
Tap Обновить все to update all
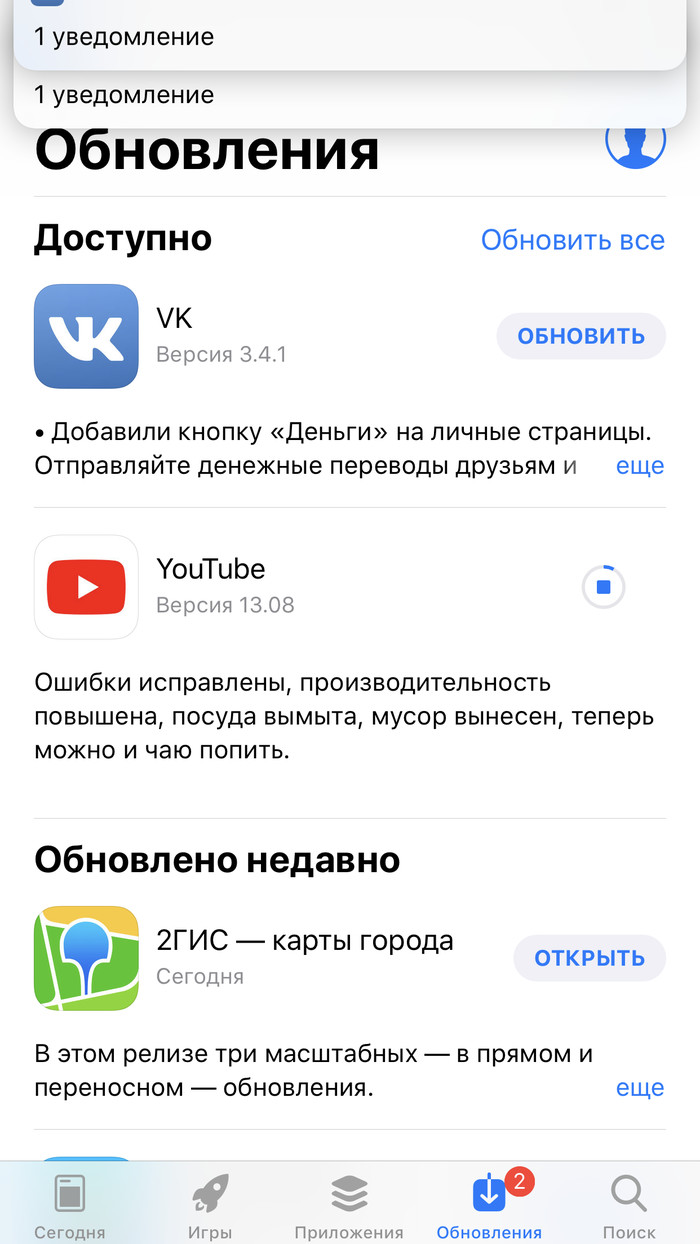(x=572, y=240)
